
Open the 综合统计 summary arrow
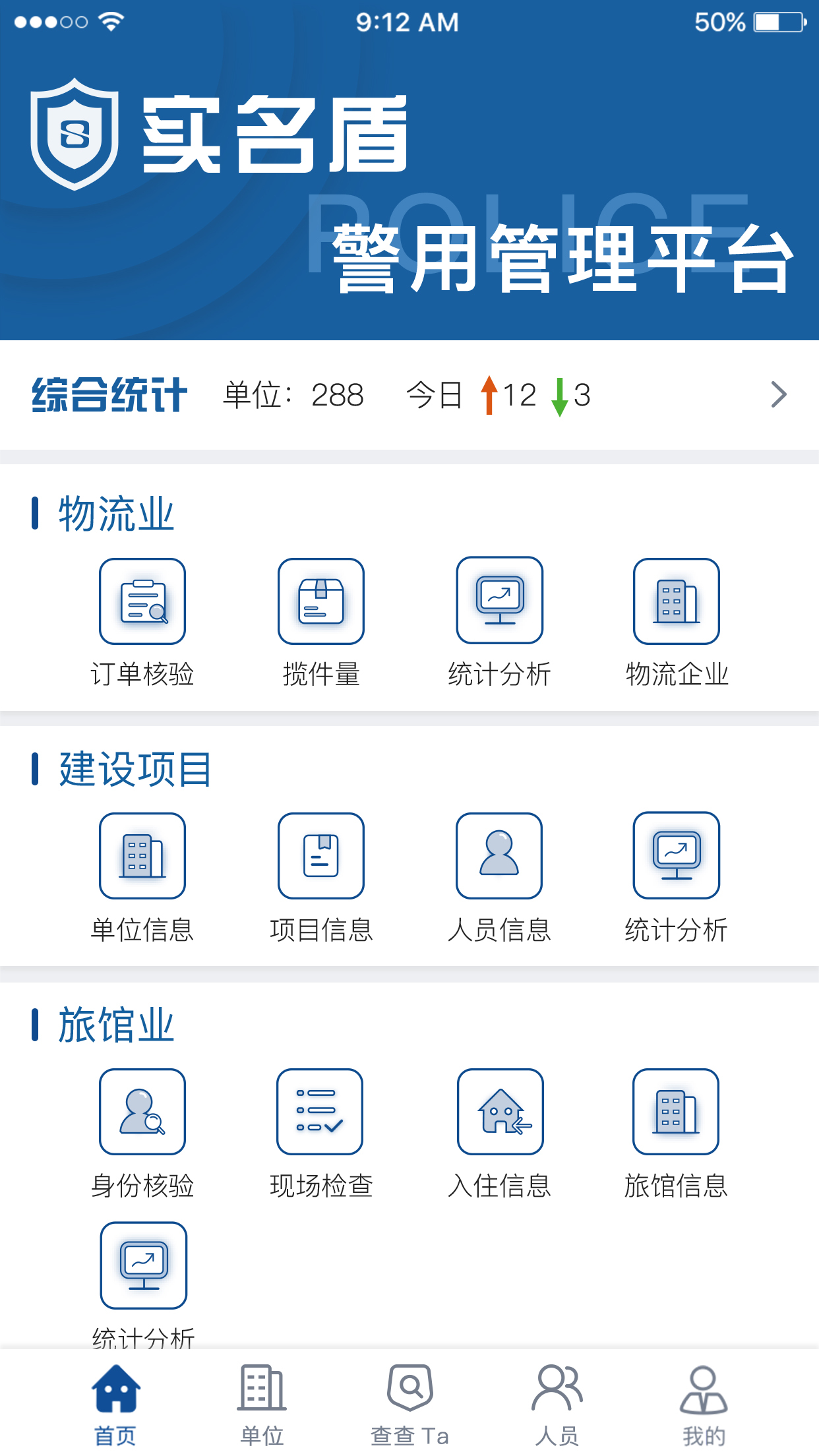778,395
